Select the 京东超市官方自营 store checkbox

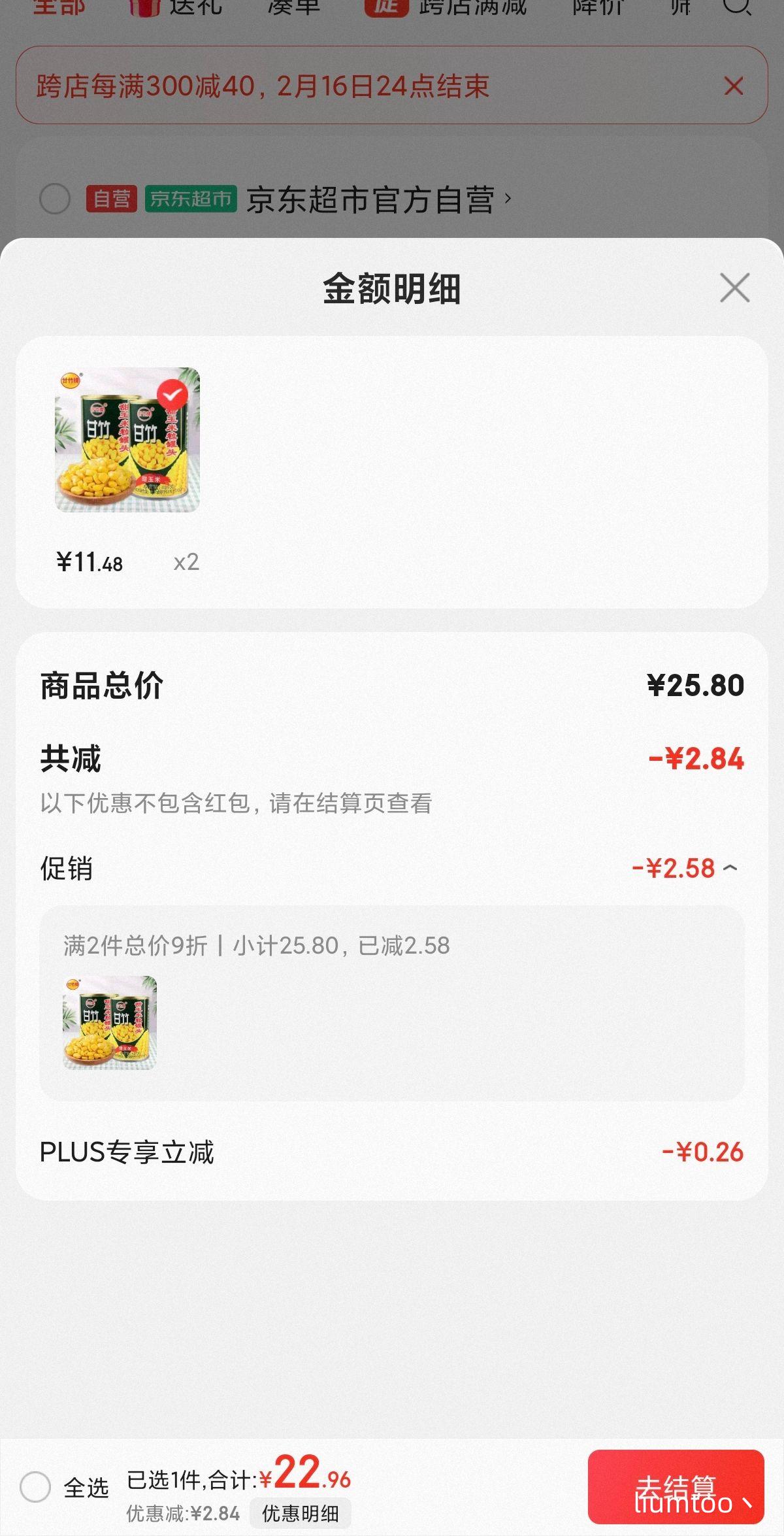click(x=55, y=199)
